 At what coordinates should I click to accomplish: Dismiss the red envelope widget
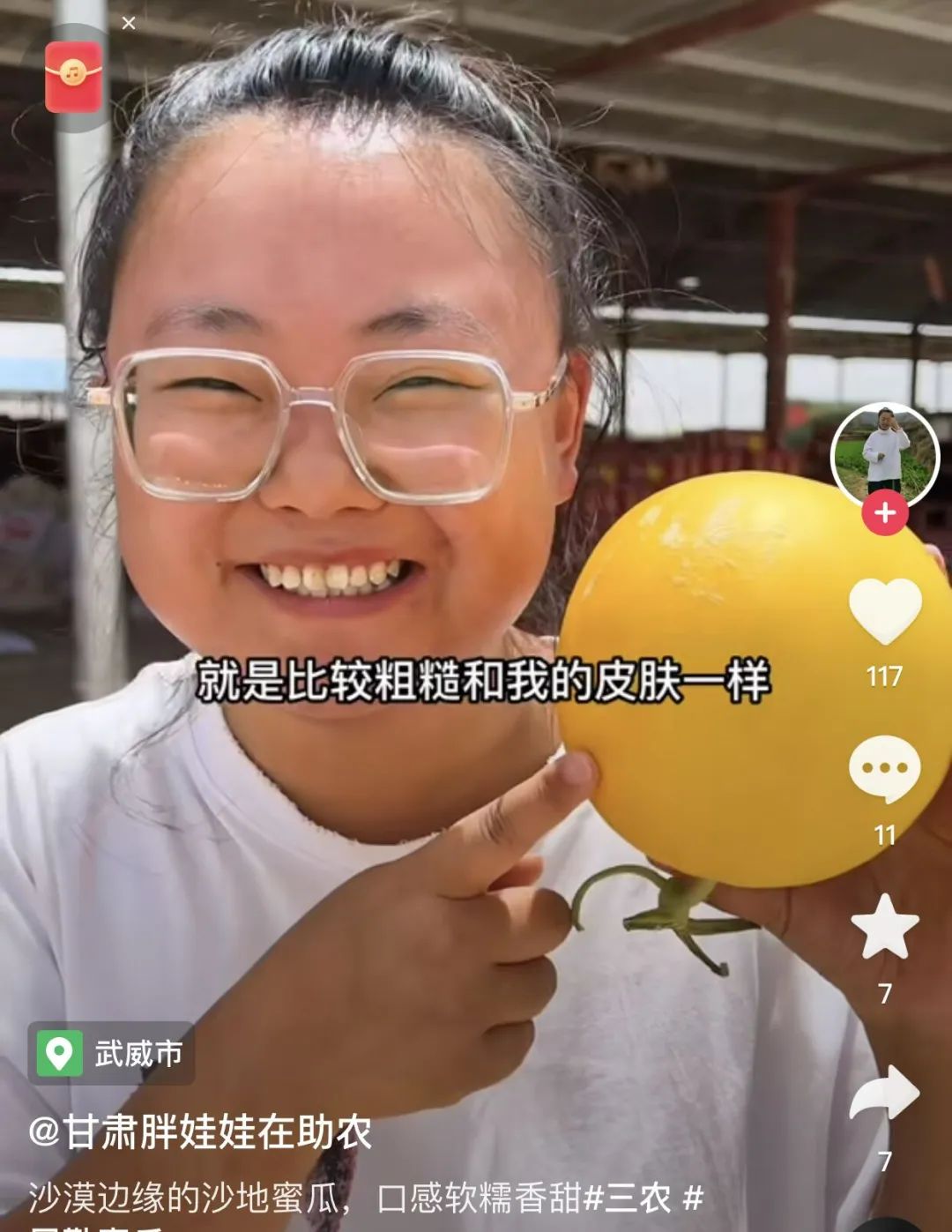(x=129, y=24)
